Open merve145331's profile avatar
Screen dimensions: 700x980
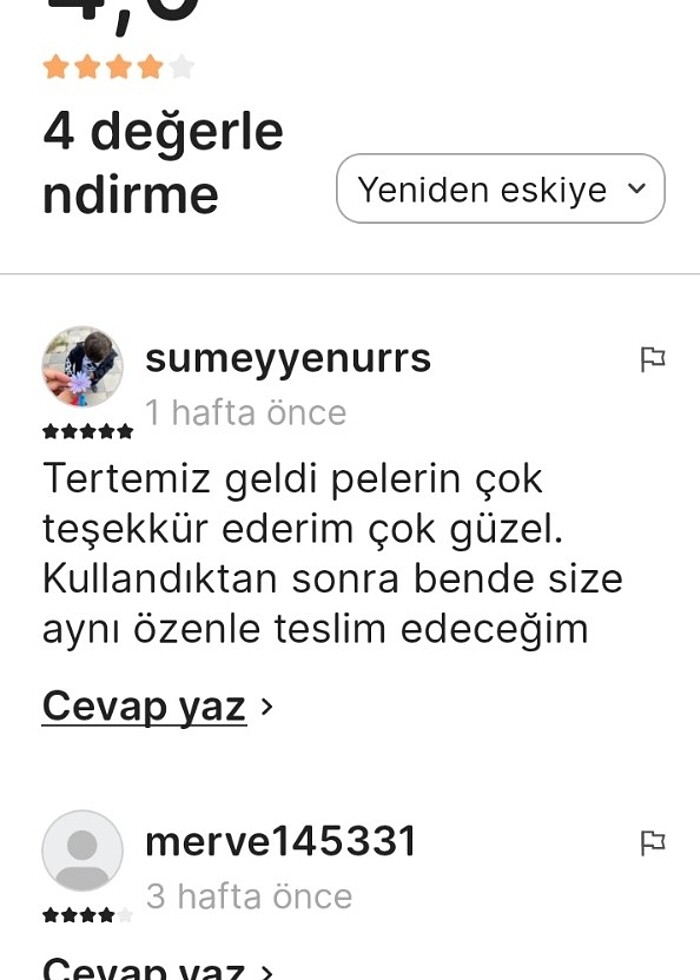[x=82, y=850]
